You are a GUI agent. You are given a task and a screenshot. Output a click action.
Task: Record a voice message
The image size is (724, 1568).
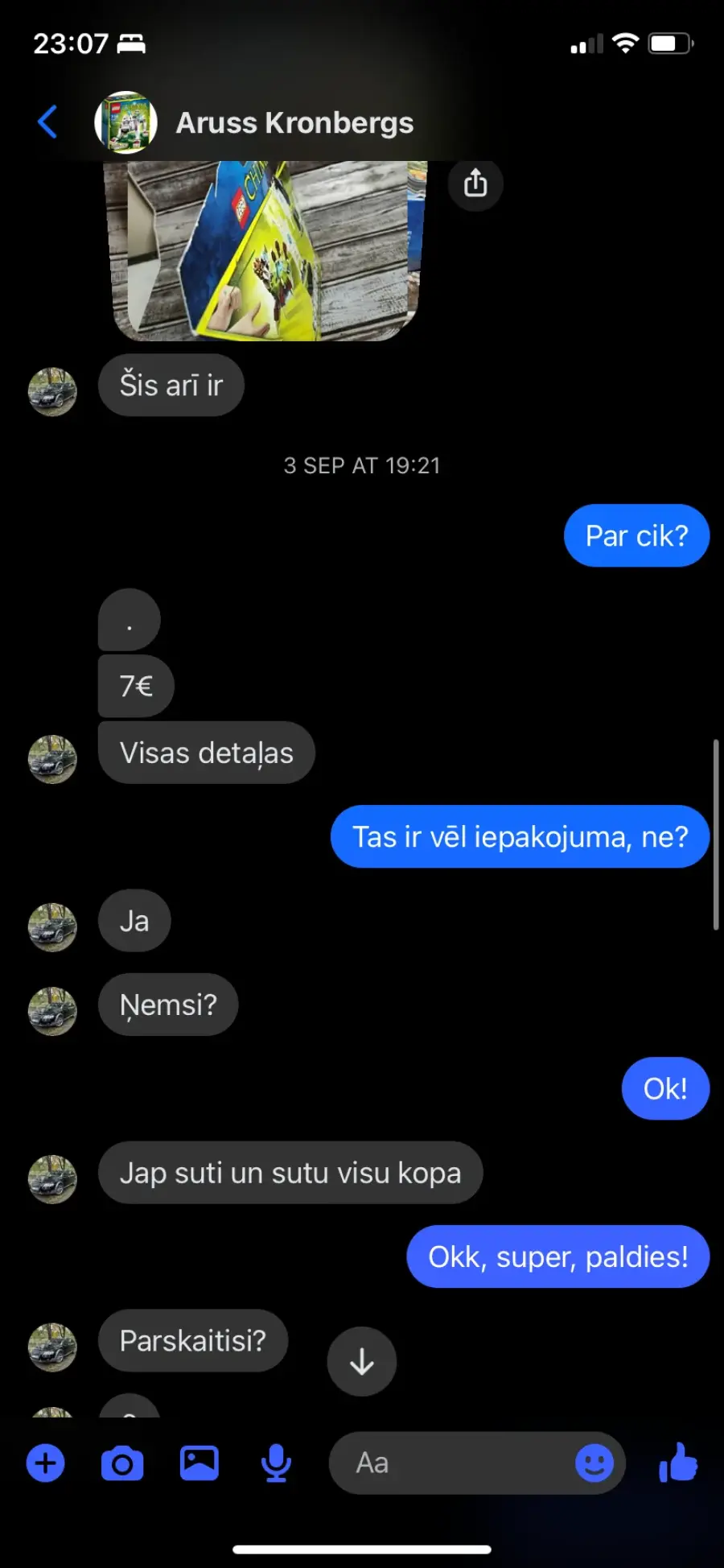click(276, 1463)
